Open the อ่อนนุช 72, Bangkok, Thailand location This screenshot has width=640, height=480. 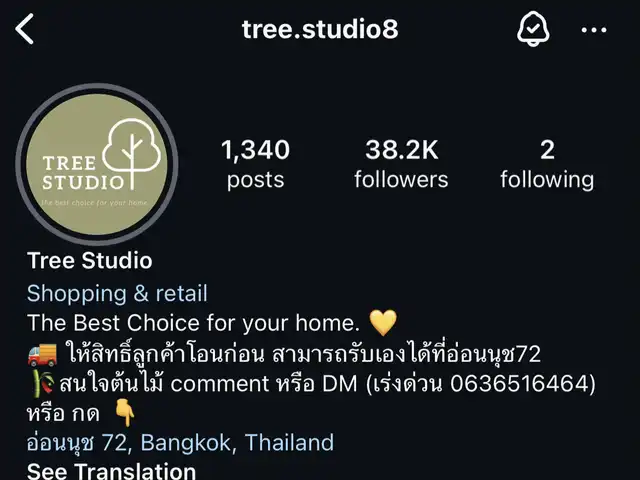180,442
